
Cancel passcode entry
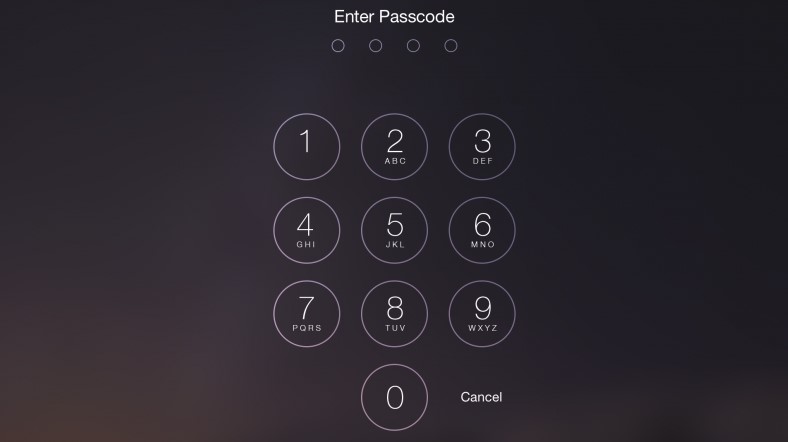point(481,397)
